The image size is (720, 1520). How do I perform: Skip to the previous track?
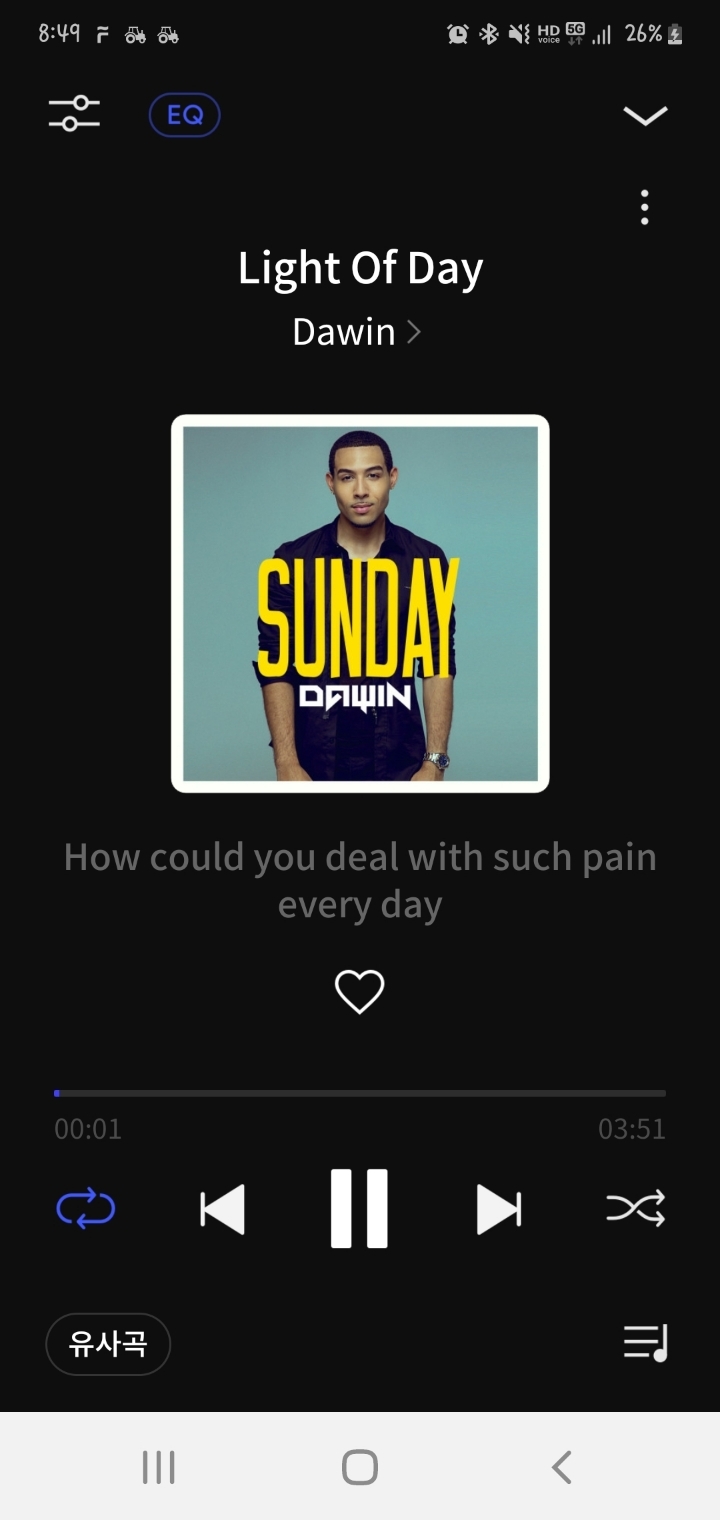click(x=222, y=1209)
